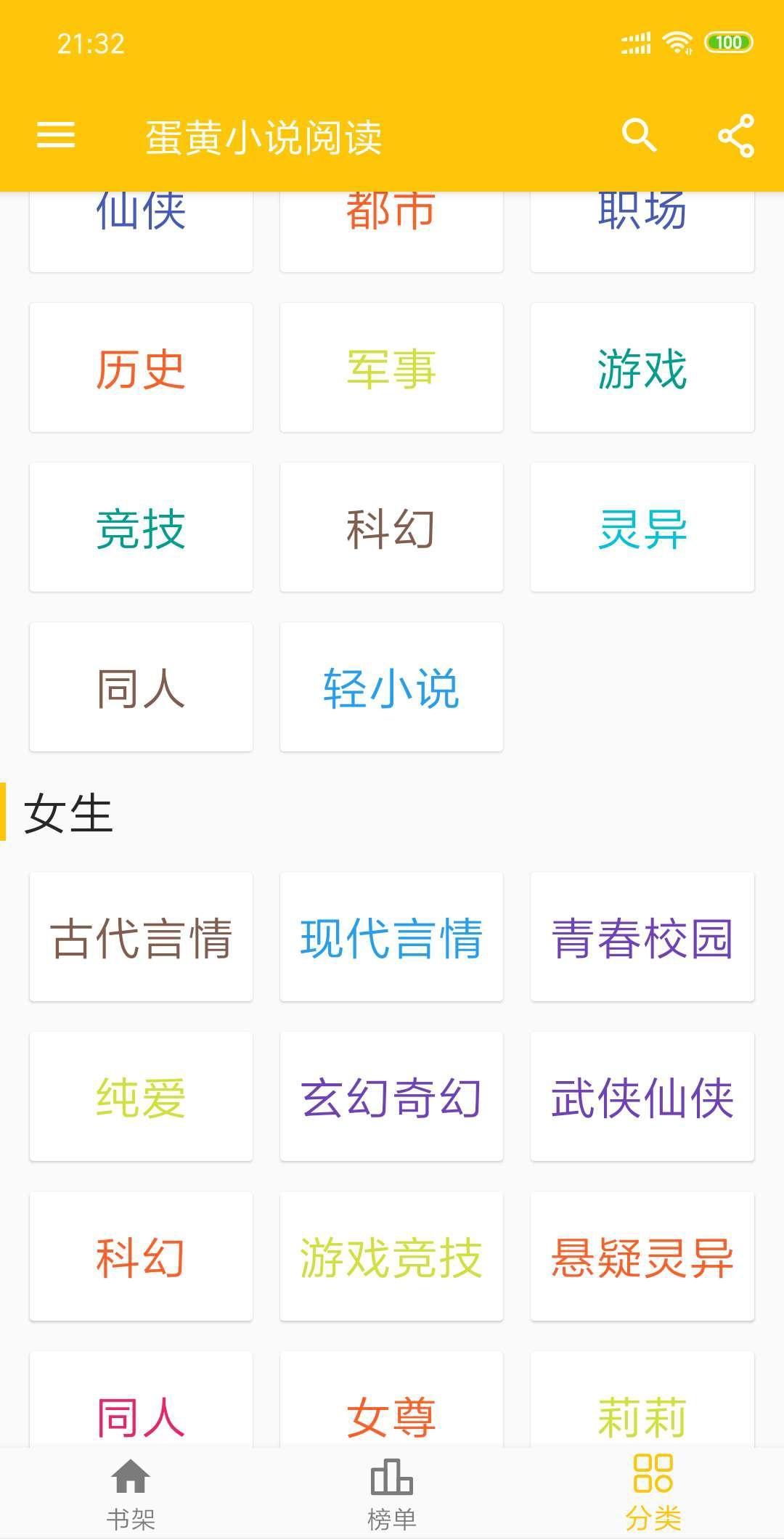784x1540 pixels.
Task: Tap the share icon
Action: coord(736,134)
